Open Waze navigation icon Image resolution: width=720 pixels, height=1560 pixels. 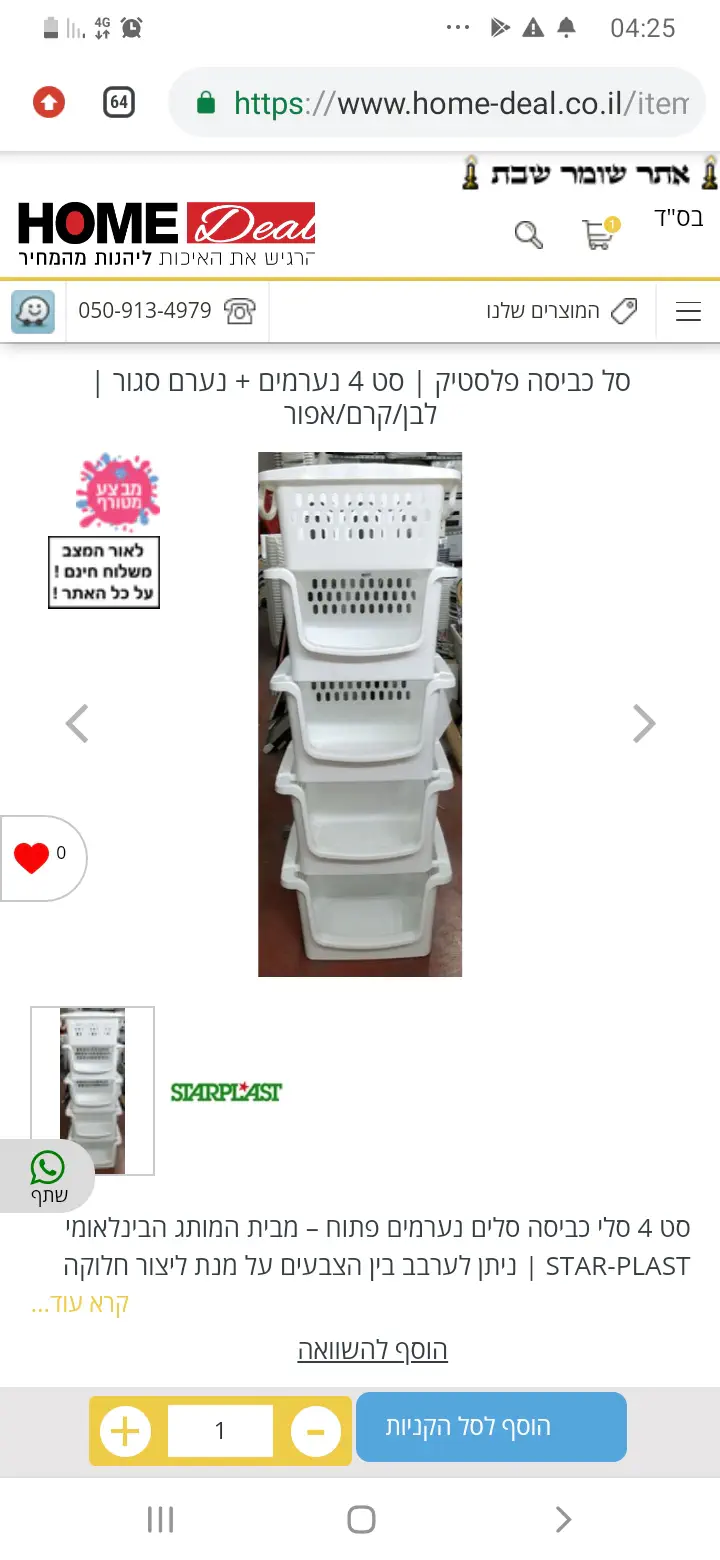(33, 312)
